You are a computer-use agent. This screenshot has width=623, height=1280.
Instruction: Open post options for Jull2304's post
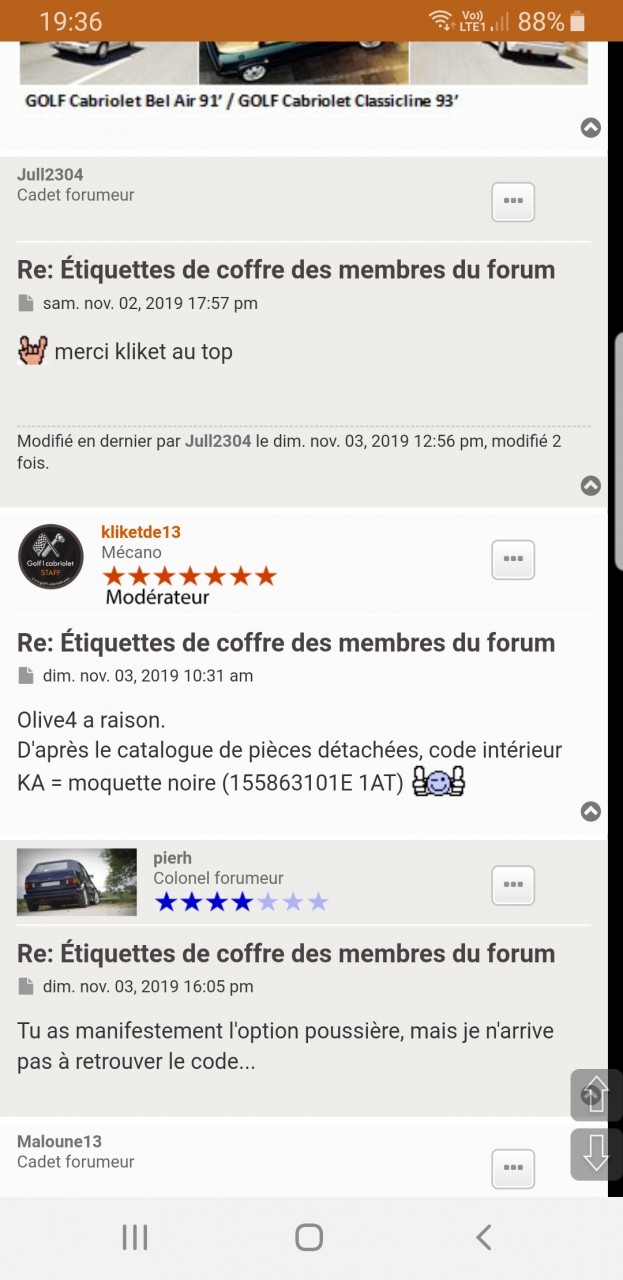(x=513, y=202)
